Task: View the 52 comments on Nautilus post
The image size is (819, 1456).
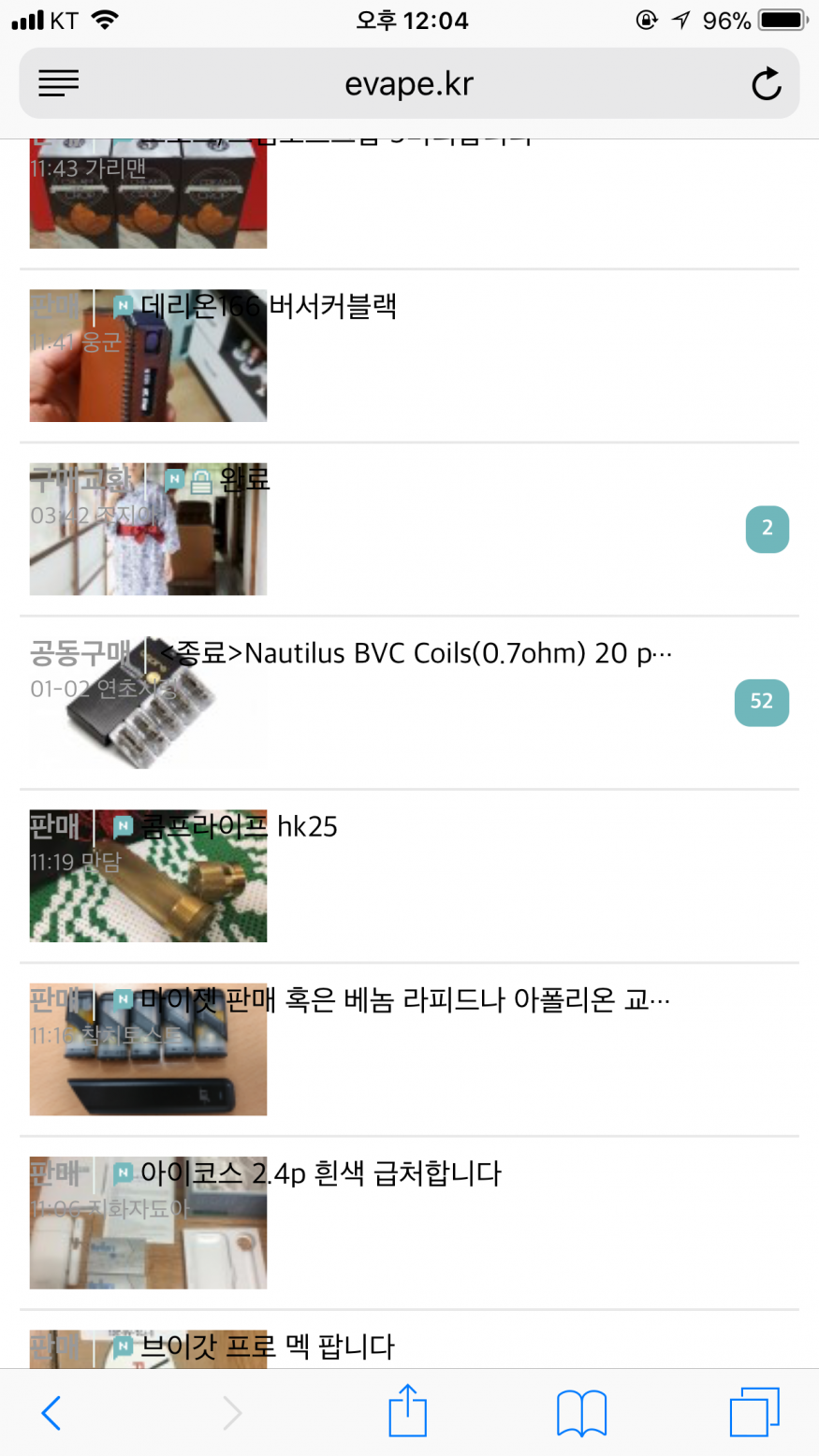Action: 761,702
